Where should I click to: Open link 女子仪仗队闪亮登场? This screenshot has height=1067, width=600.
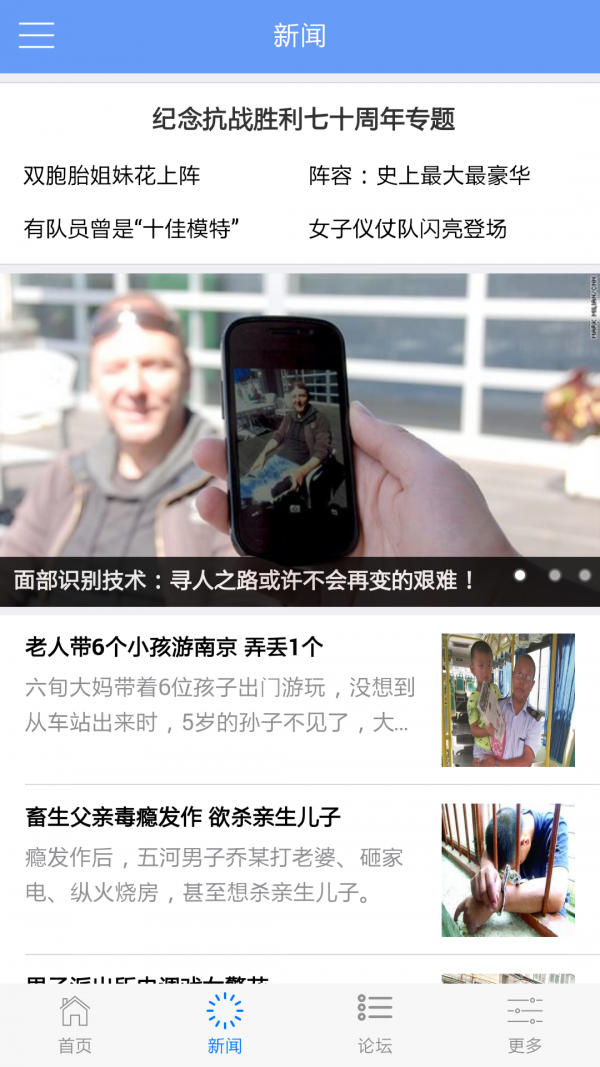click(407, 229)
